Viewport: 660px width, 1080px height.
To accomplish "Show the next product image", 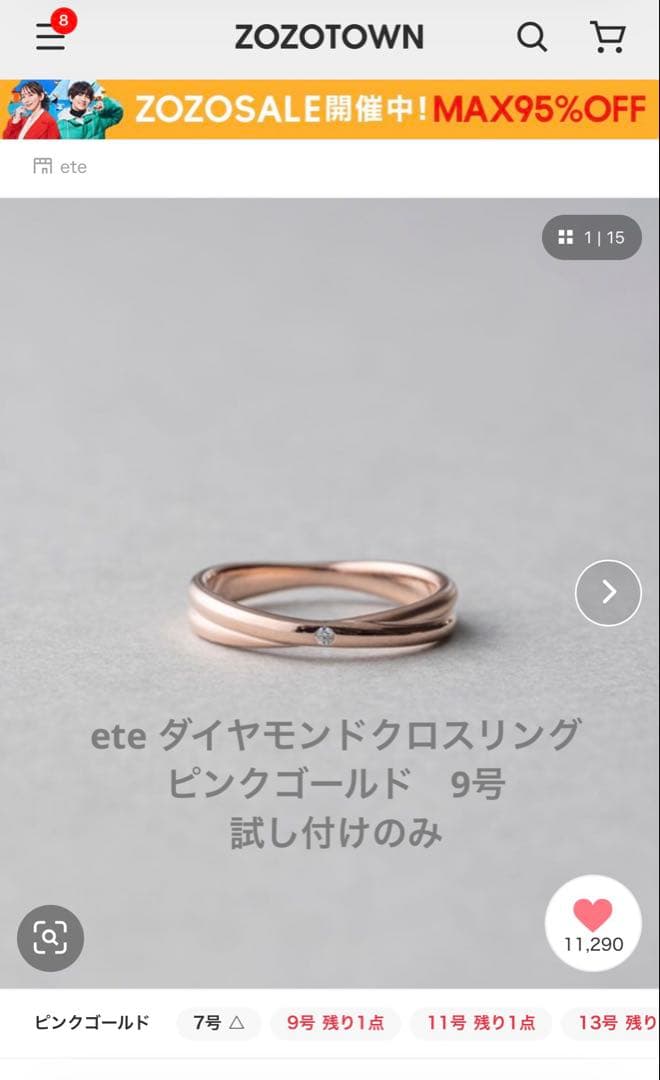I will point(608,592).
